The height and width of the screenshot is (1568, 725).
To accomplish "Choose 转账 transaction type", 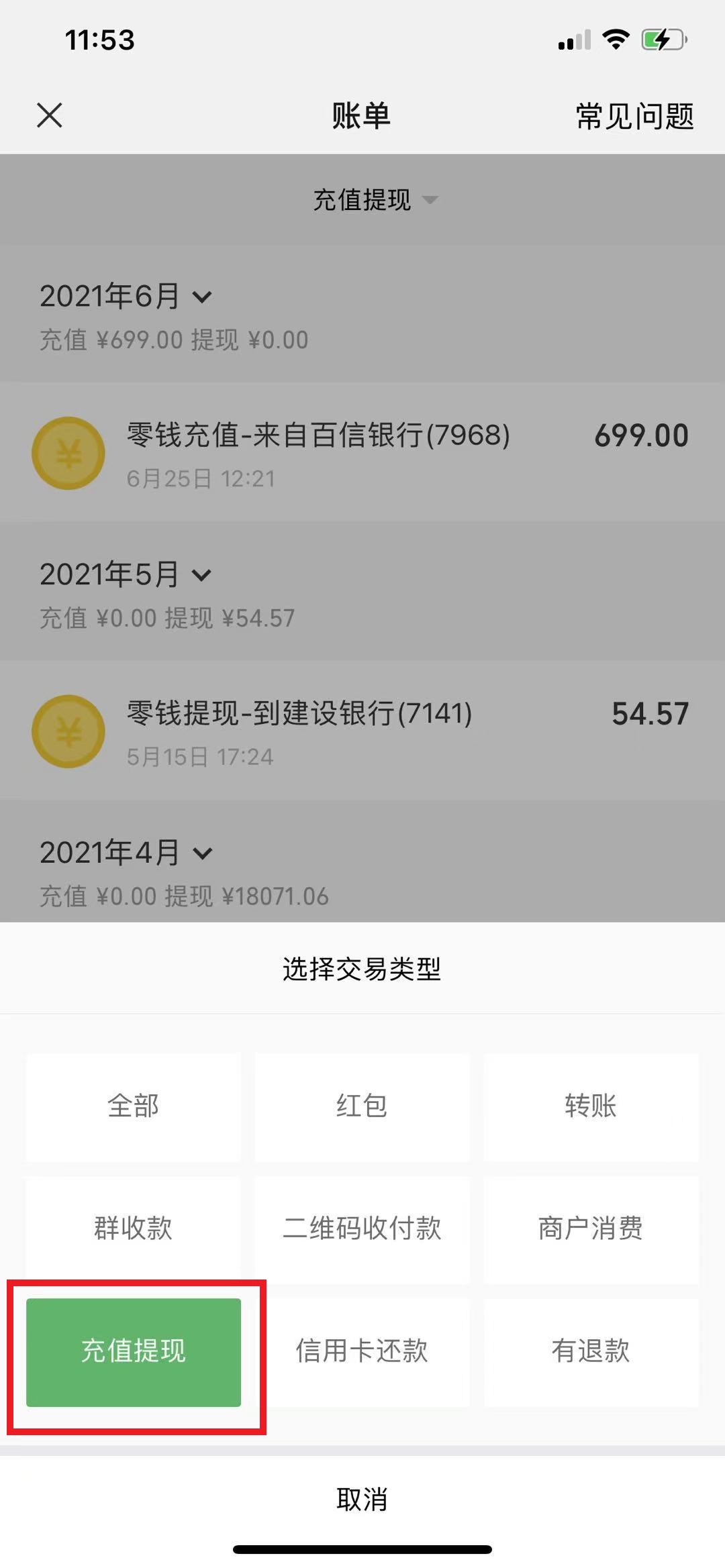I will [591, 1107].
